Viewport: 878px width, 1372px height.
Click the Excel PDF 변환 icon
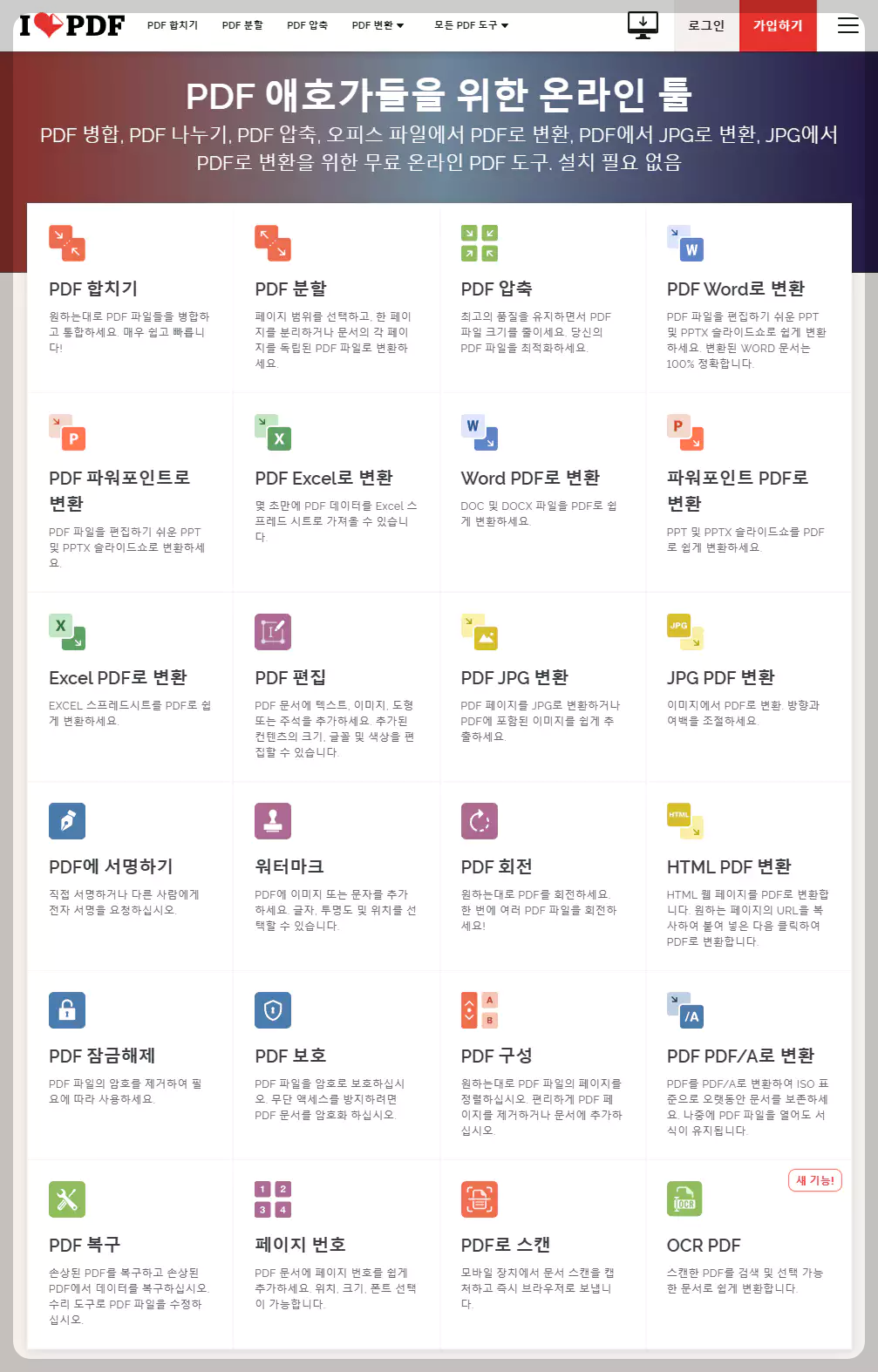[67, 632]
